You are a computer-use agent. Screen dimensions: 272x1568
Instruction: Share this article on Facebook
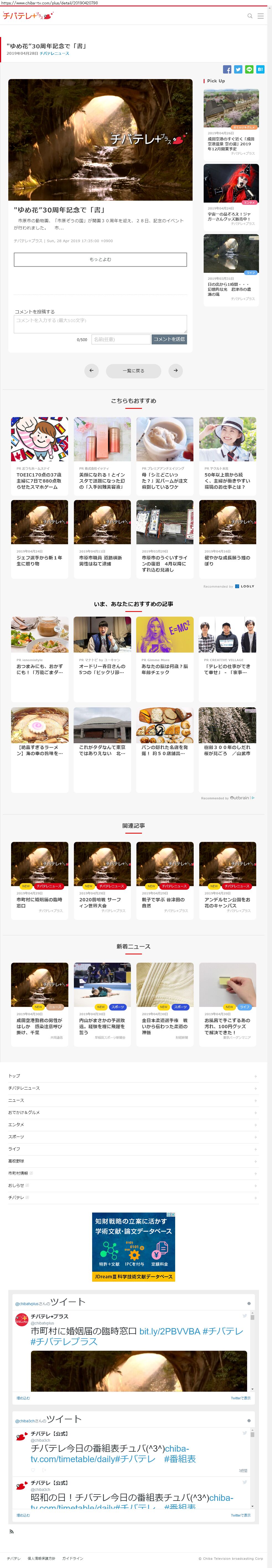click(x=227, y=69)
